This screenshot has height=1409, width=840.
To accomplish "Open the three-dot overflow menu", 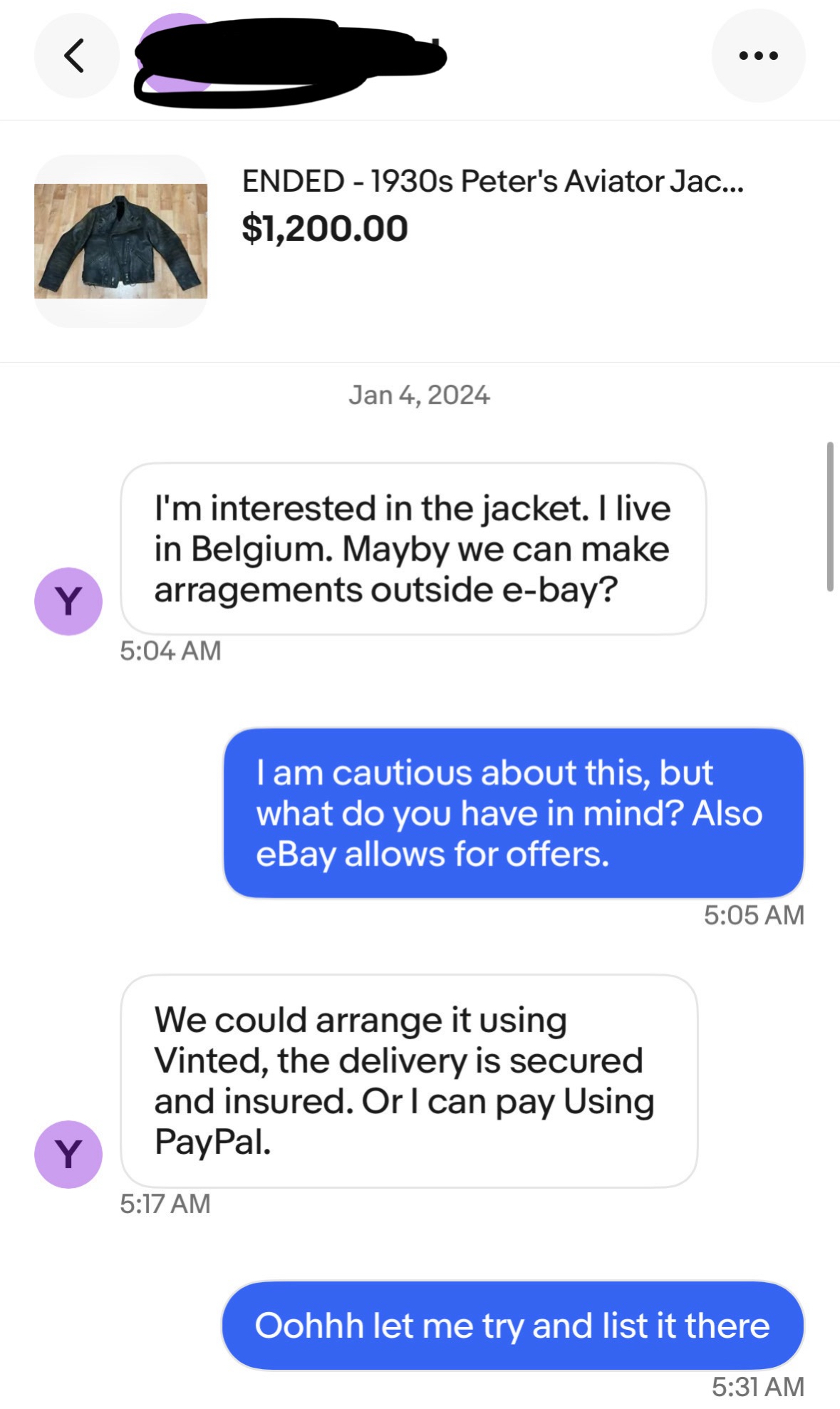I will (x=758, y=56).
